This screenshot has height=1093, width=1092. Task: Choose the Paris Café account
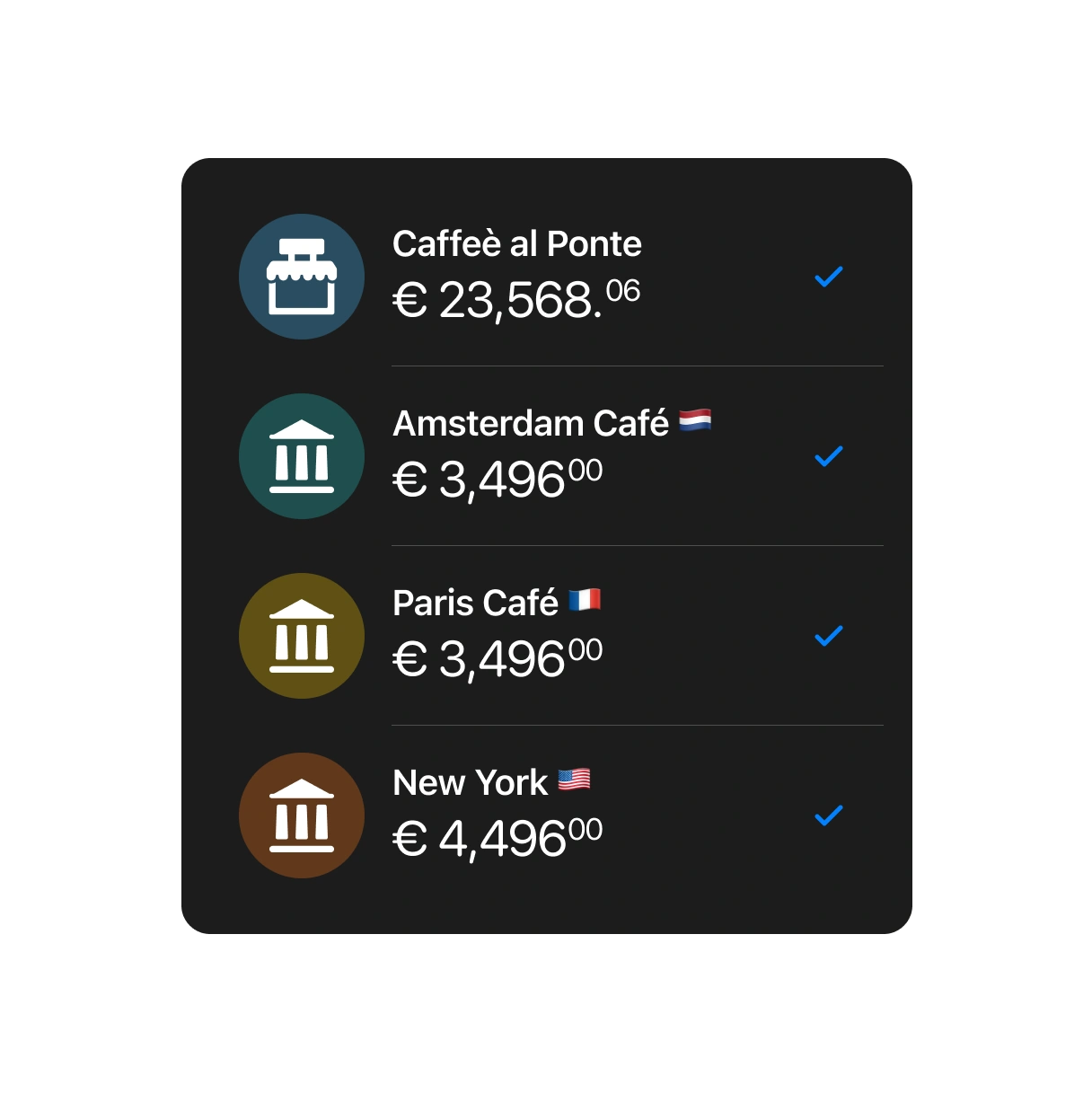pos(497,635)
